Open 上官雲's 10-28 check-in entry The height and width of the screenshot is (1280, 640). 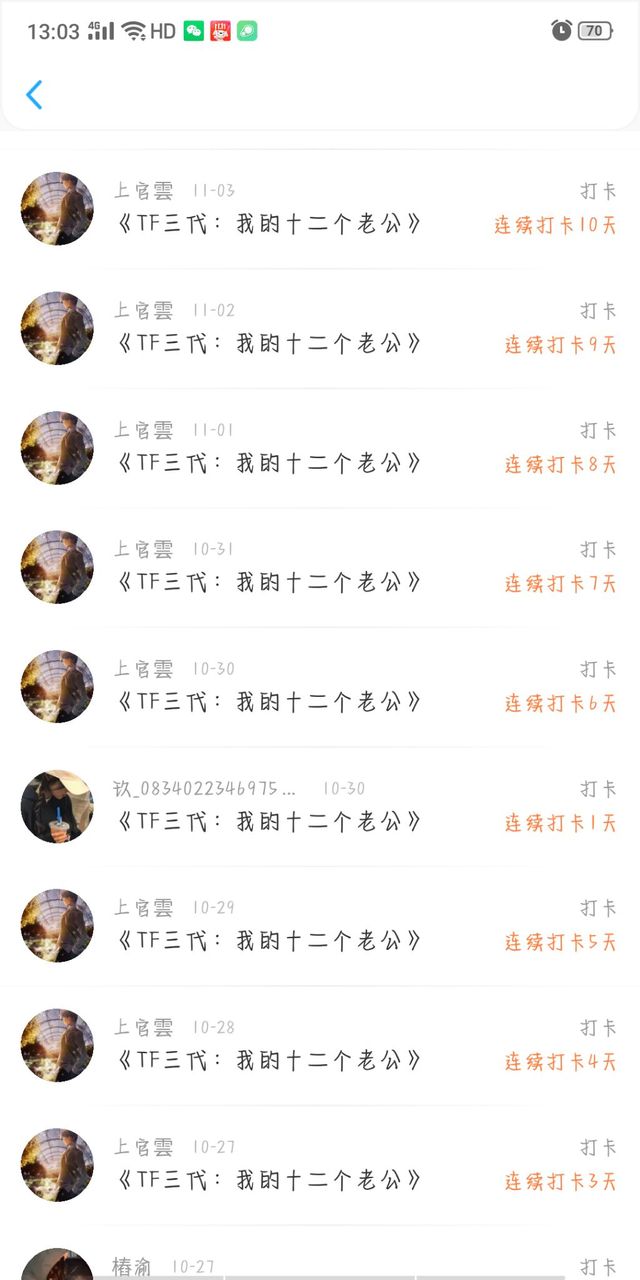pyautogui.click(x=320, y=1045)
